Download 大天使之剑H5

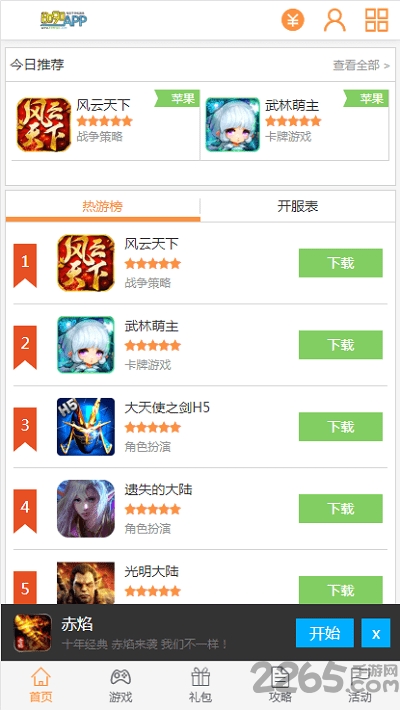pyautogui.click(x=341, y=427)
